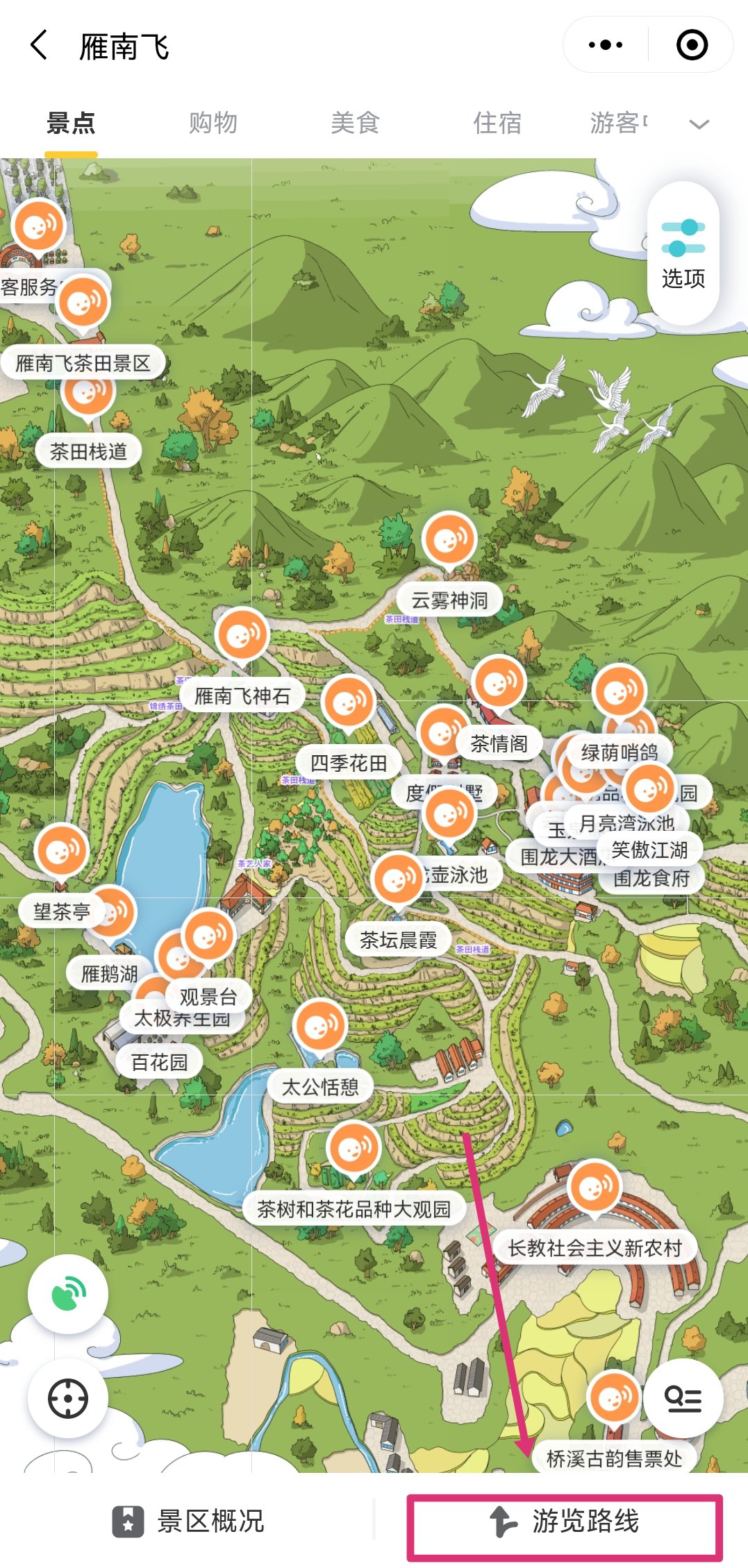Locate my current position on map

click(x=68, y=1399)
